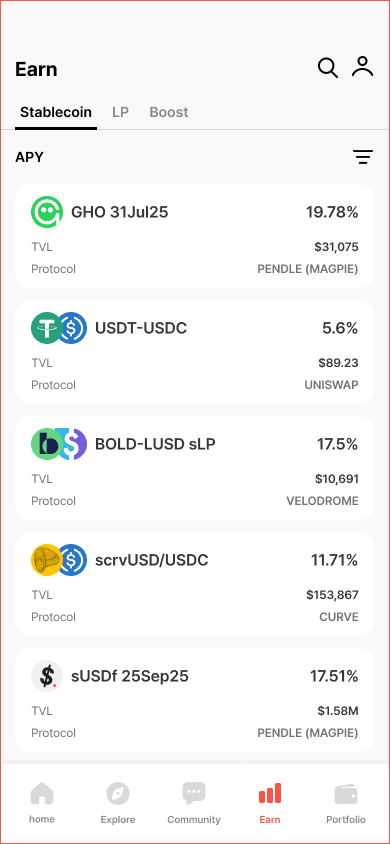Image resolution: width=390 pixels, height=844 pixels.
Task: Switch to the LP tab
Action: [x=120, y=112]
